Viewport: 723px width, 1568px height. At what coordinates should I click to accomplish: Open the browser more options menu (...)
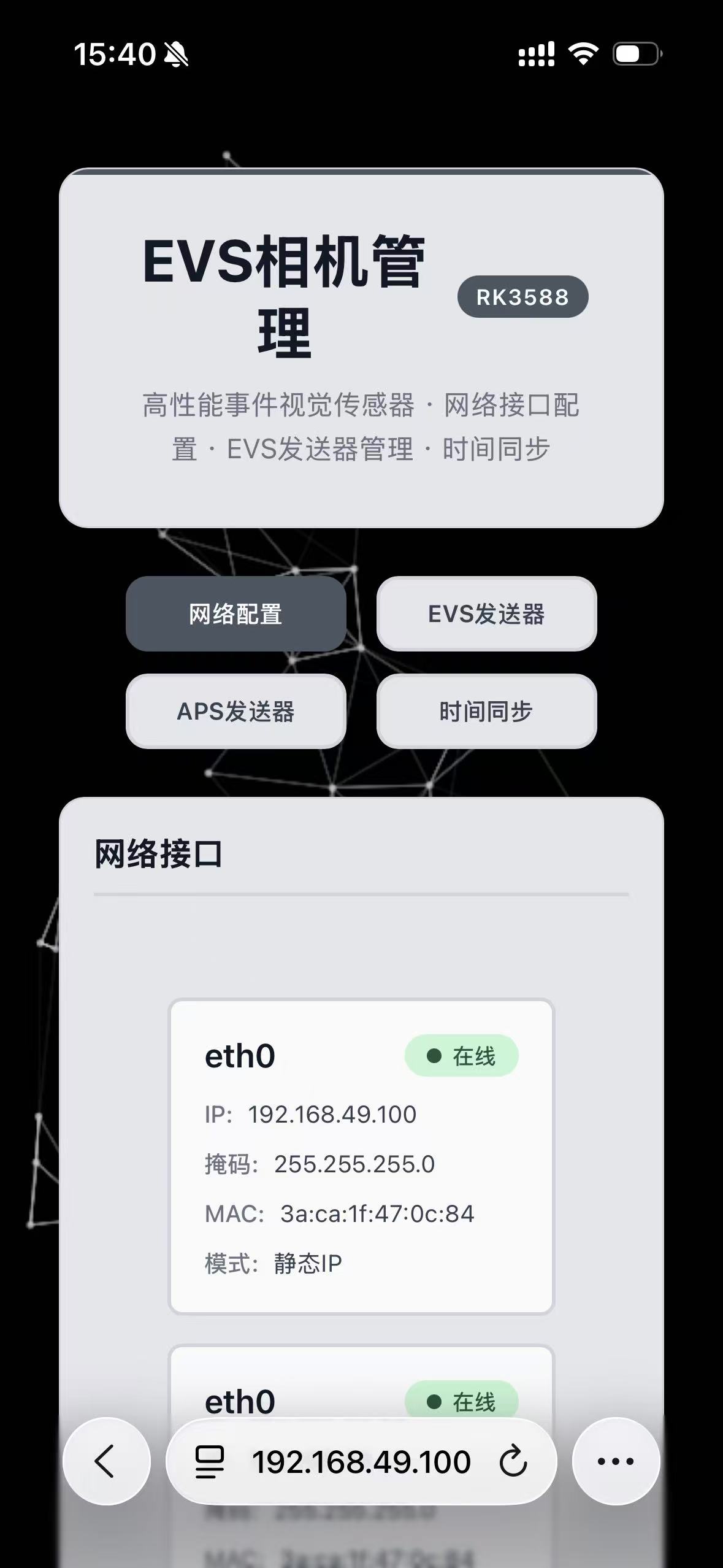[x=615, y=1460]
